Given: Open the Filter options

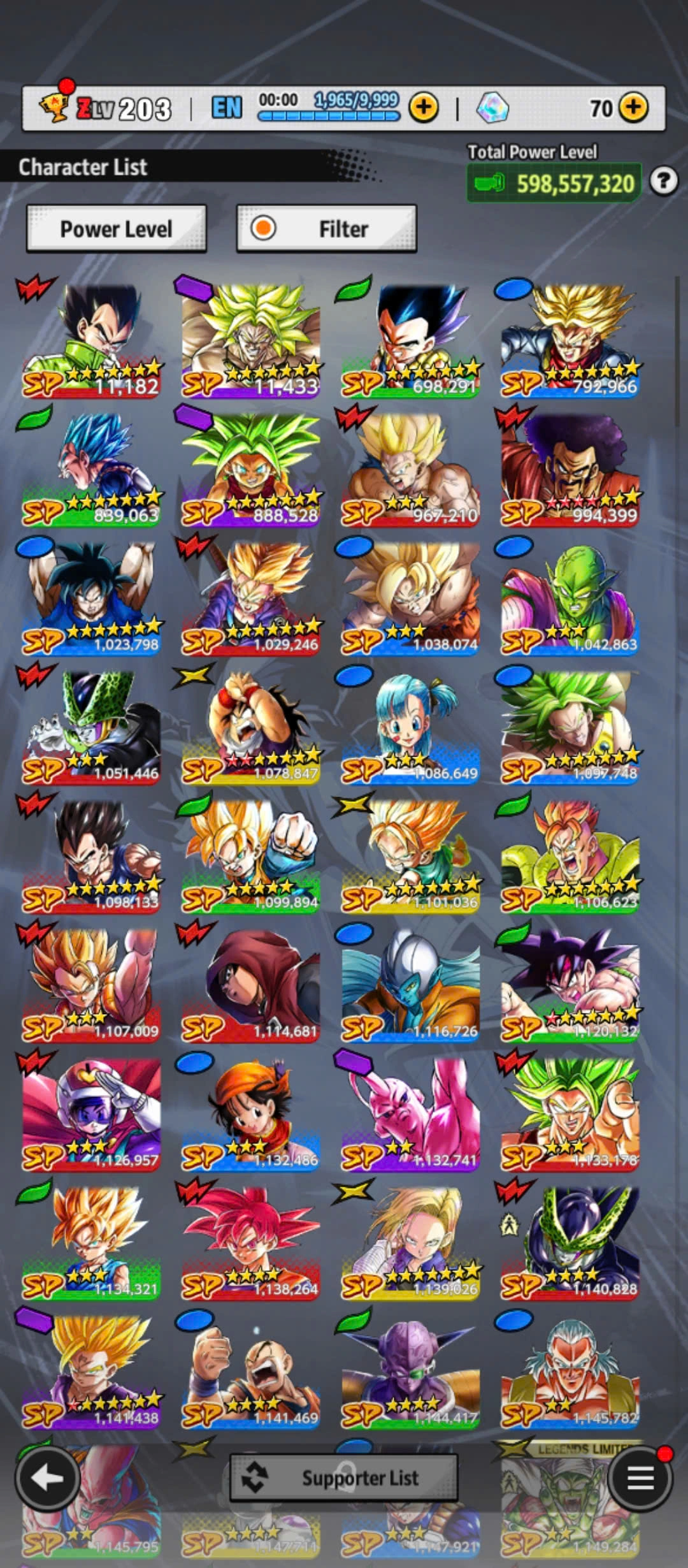Looking at the screenshot, I should pyautogui.click(x=326, y=229).
